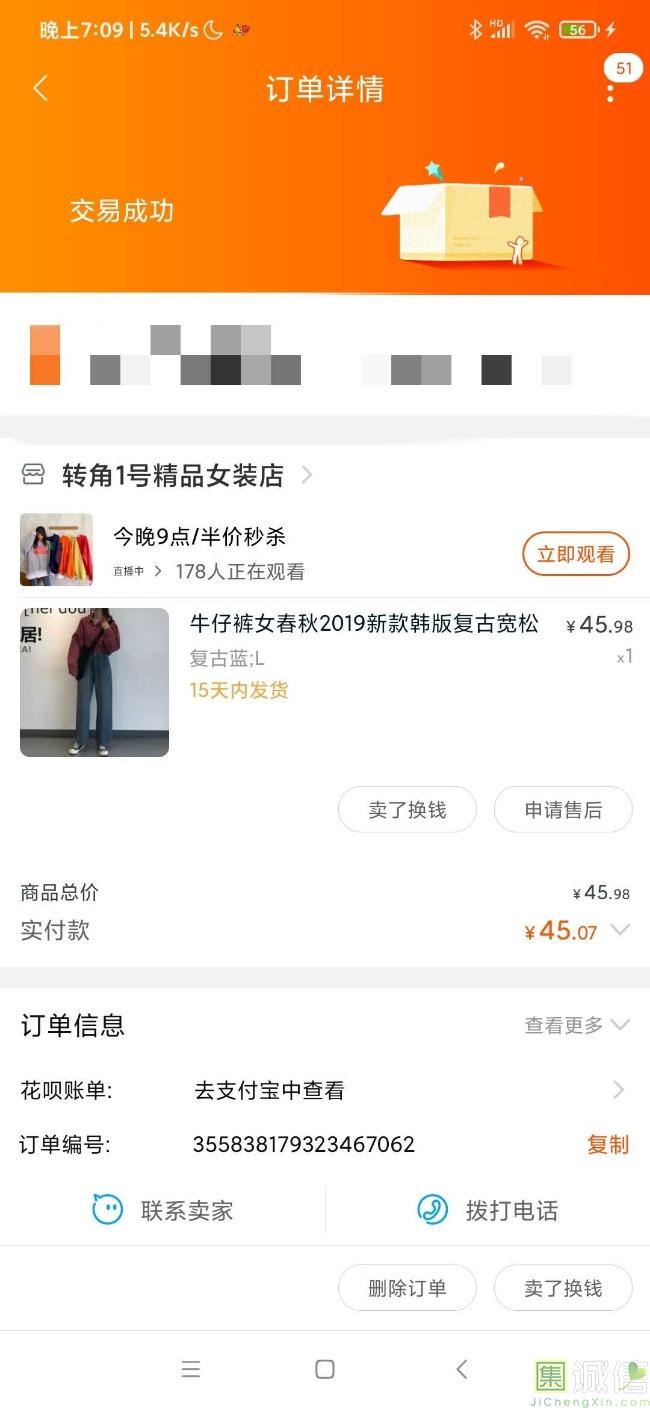The height and width of the screenshot is (1408, 650).
Task: Tap 卖了换钱 next to 删除订单
Action: click(x=563, y=1288)
